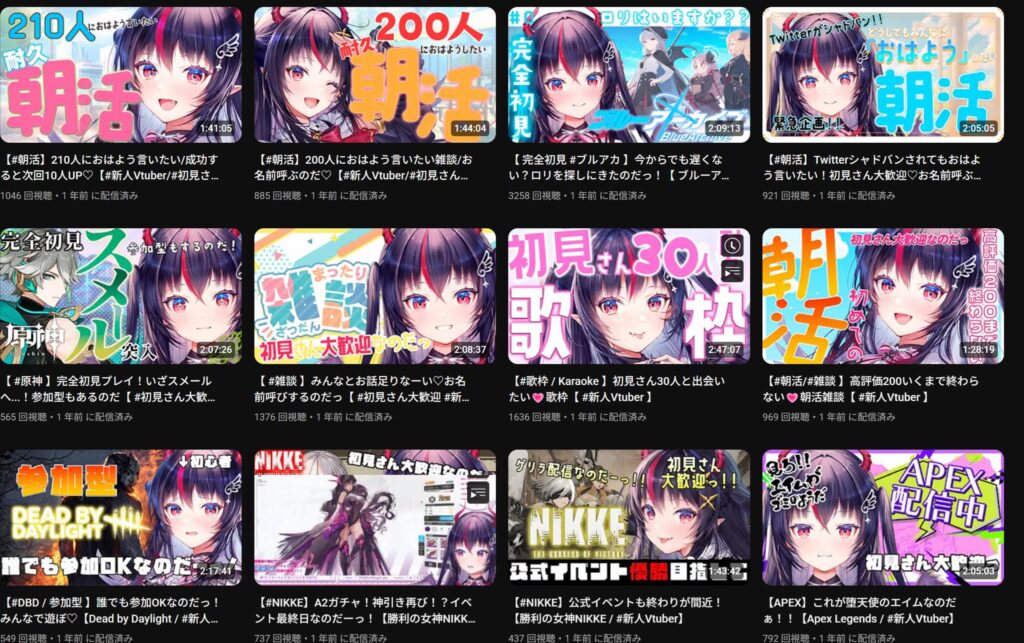1024x643 pixels.
Task: Play the 完全初見 ブルアカ video
Action: pos(628,75)
